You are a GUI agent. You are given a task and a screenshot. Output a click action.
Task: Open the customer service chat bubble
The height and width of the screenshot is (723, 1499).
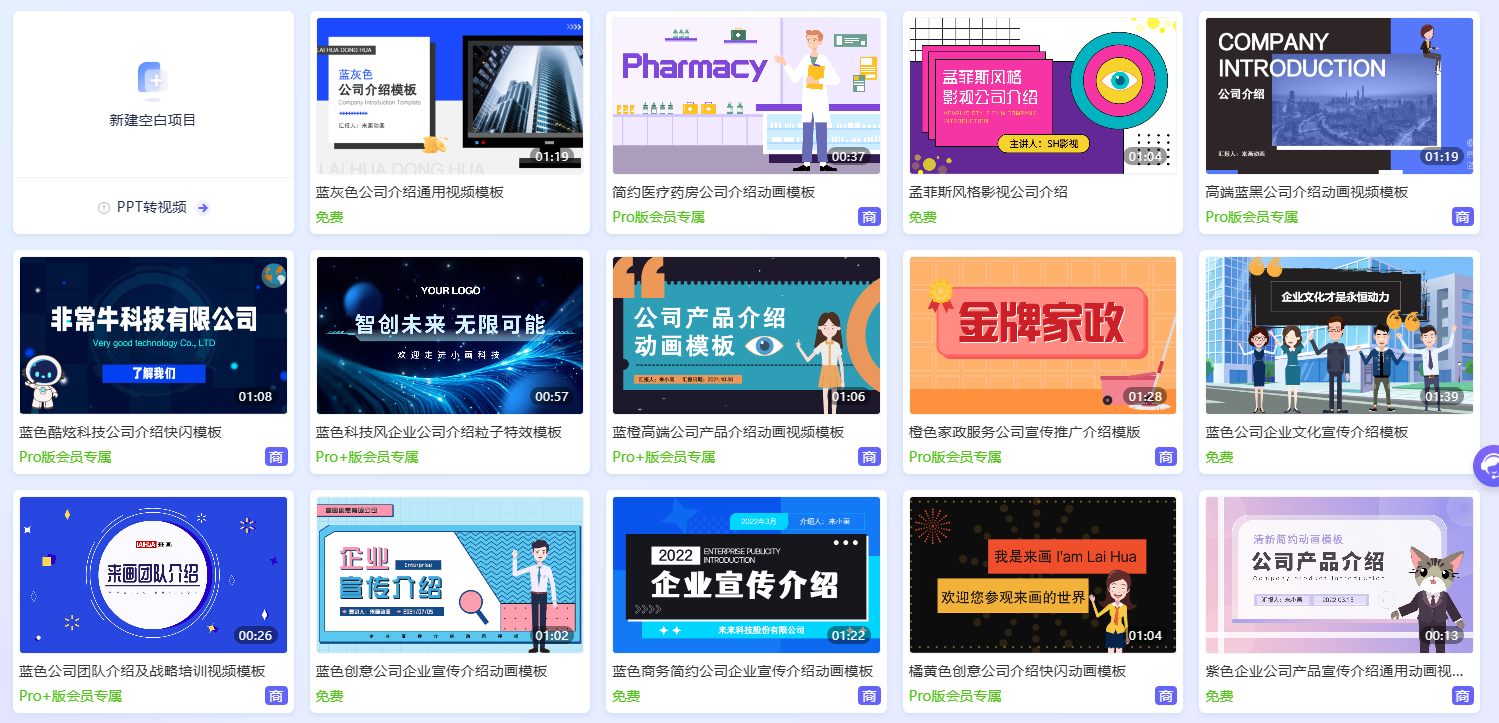pos(1488,466)
